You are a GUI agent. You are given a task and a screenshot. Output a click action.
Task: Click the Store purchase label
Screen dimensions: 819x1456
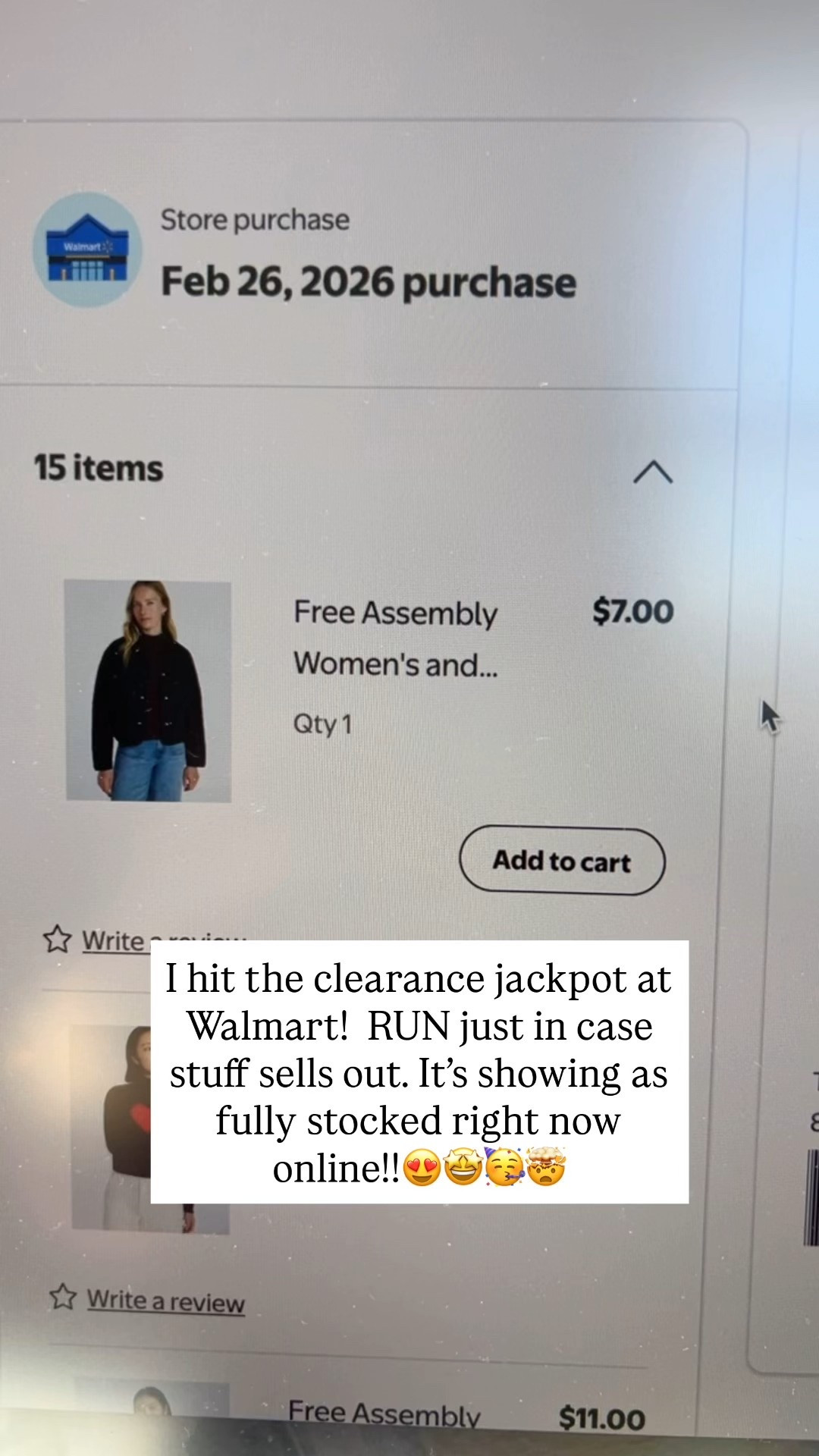tap(255, 219)
